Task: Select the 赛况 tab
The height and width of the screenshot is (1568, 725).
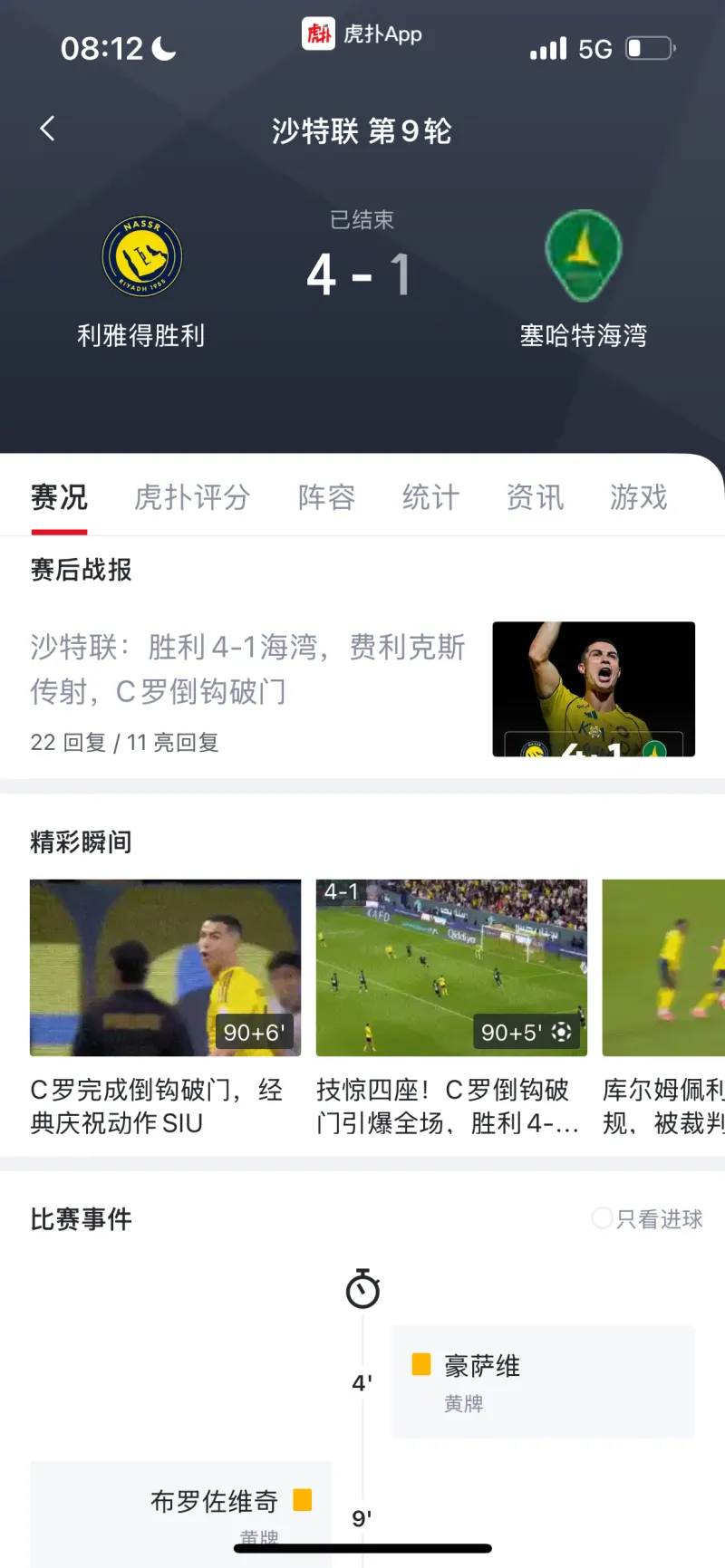Action: (59, 497)
